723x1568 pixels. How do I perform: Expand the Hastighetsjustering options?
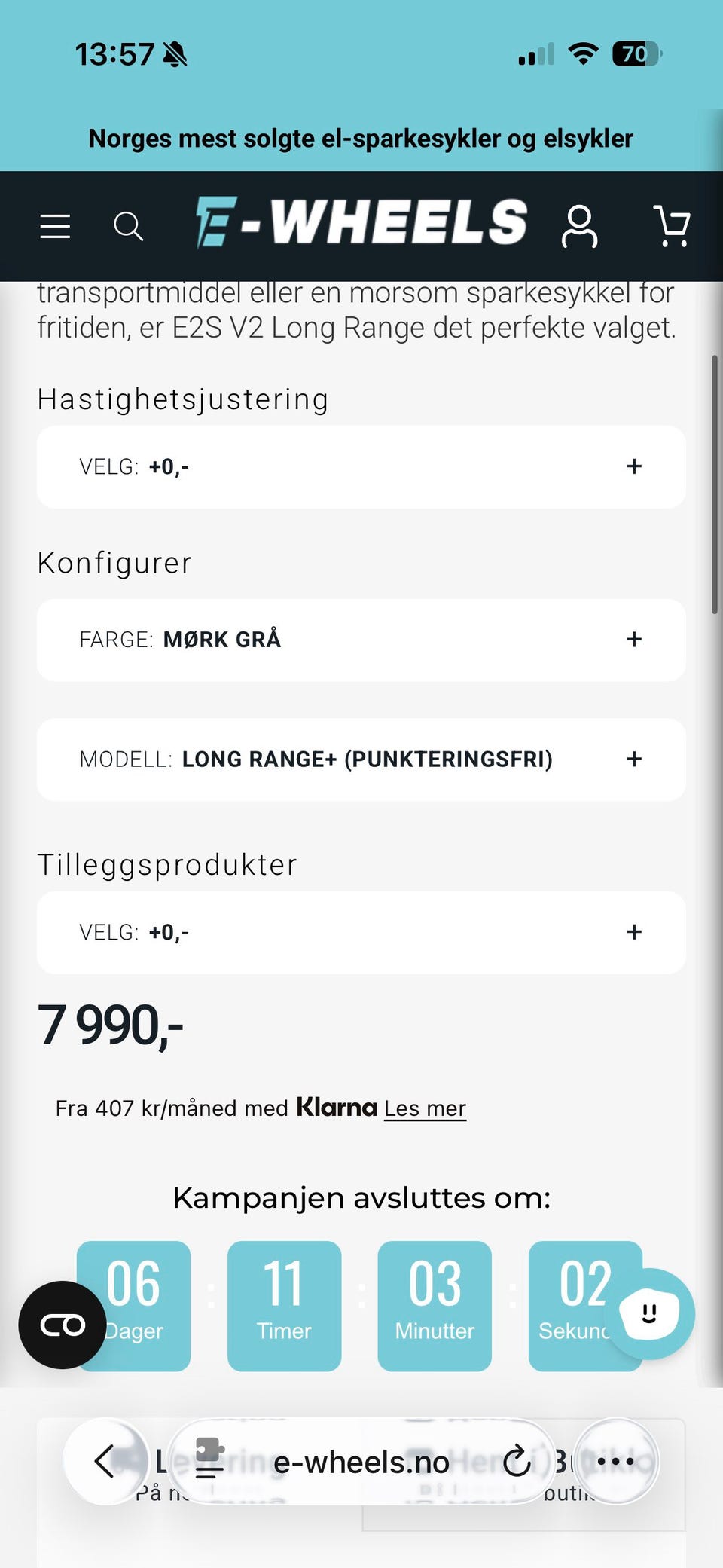click(361, 466)
